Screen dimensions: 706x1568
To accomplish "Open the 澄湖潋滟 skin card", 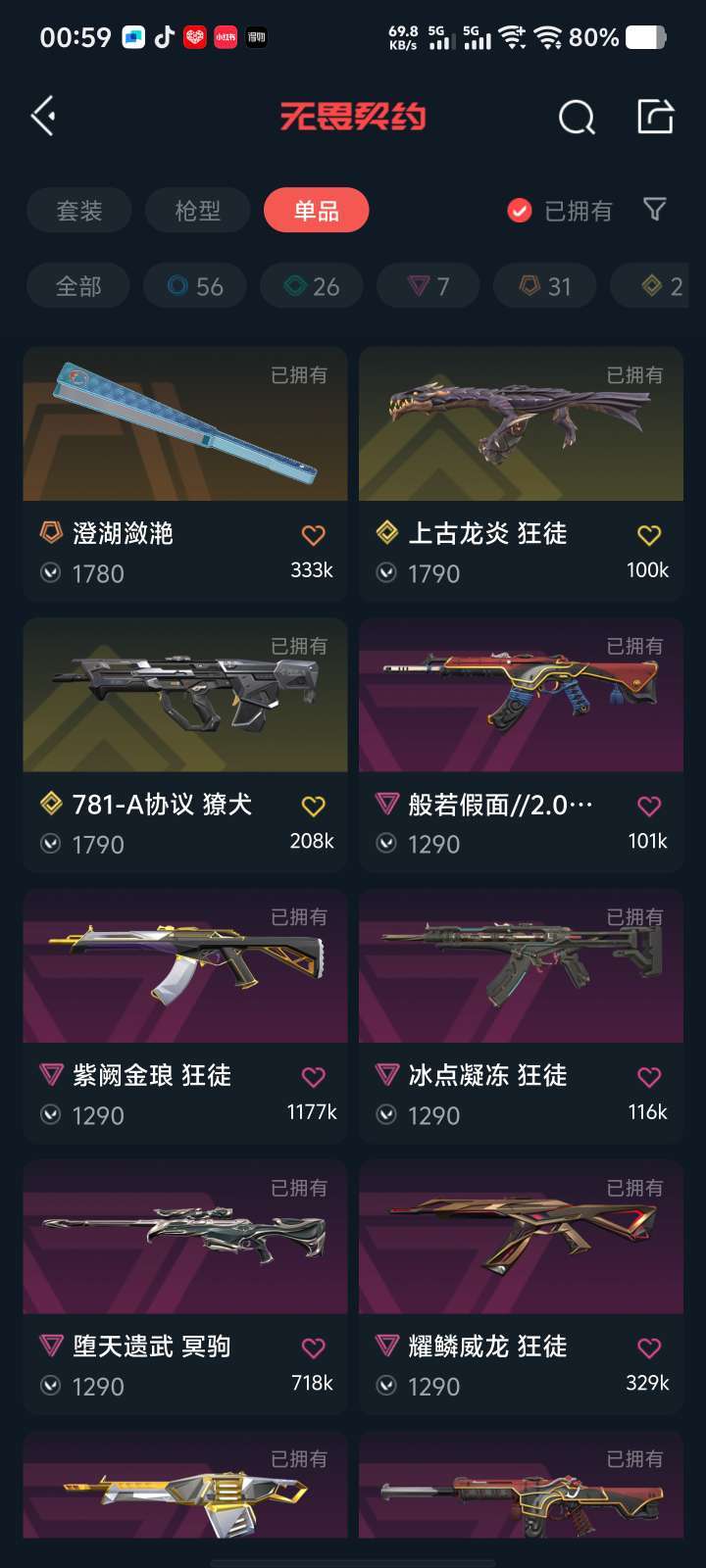I will tap(185, 473).
